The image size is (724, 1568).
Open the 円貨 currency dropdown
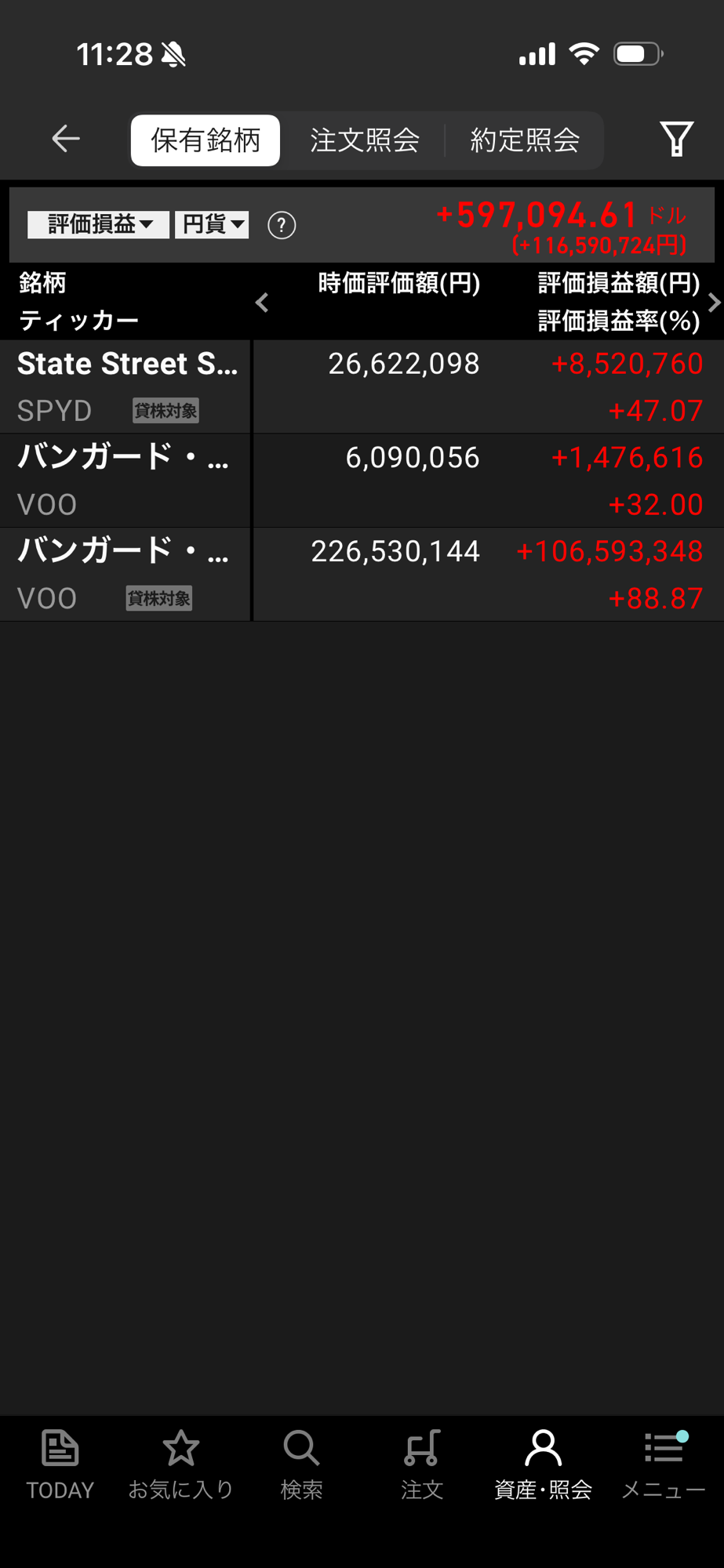[212, 225]
